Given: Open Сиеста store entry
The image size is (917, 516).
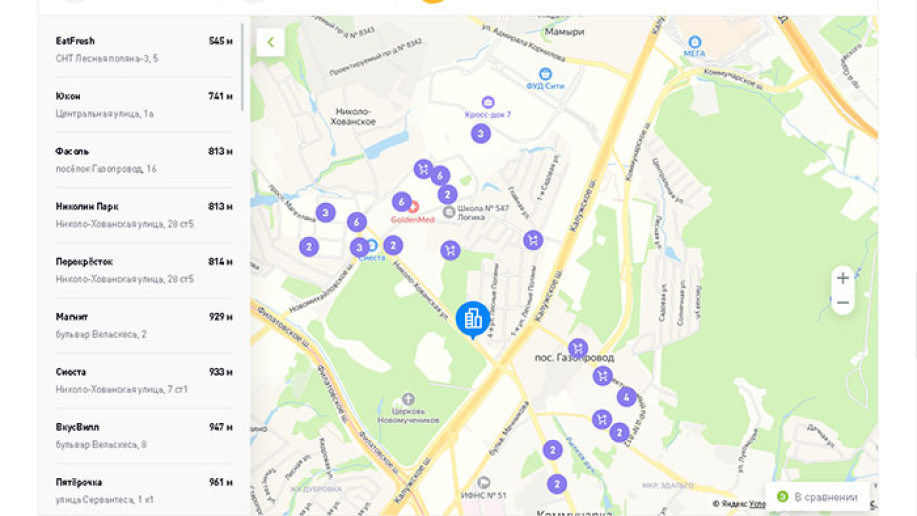Looking at the screenshot, I should click(143, 380).
